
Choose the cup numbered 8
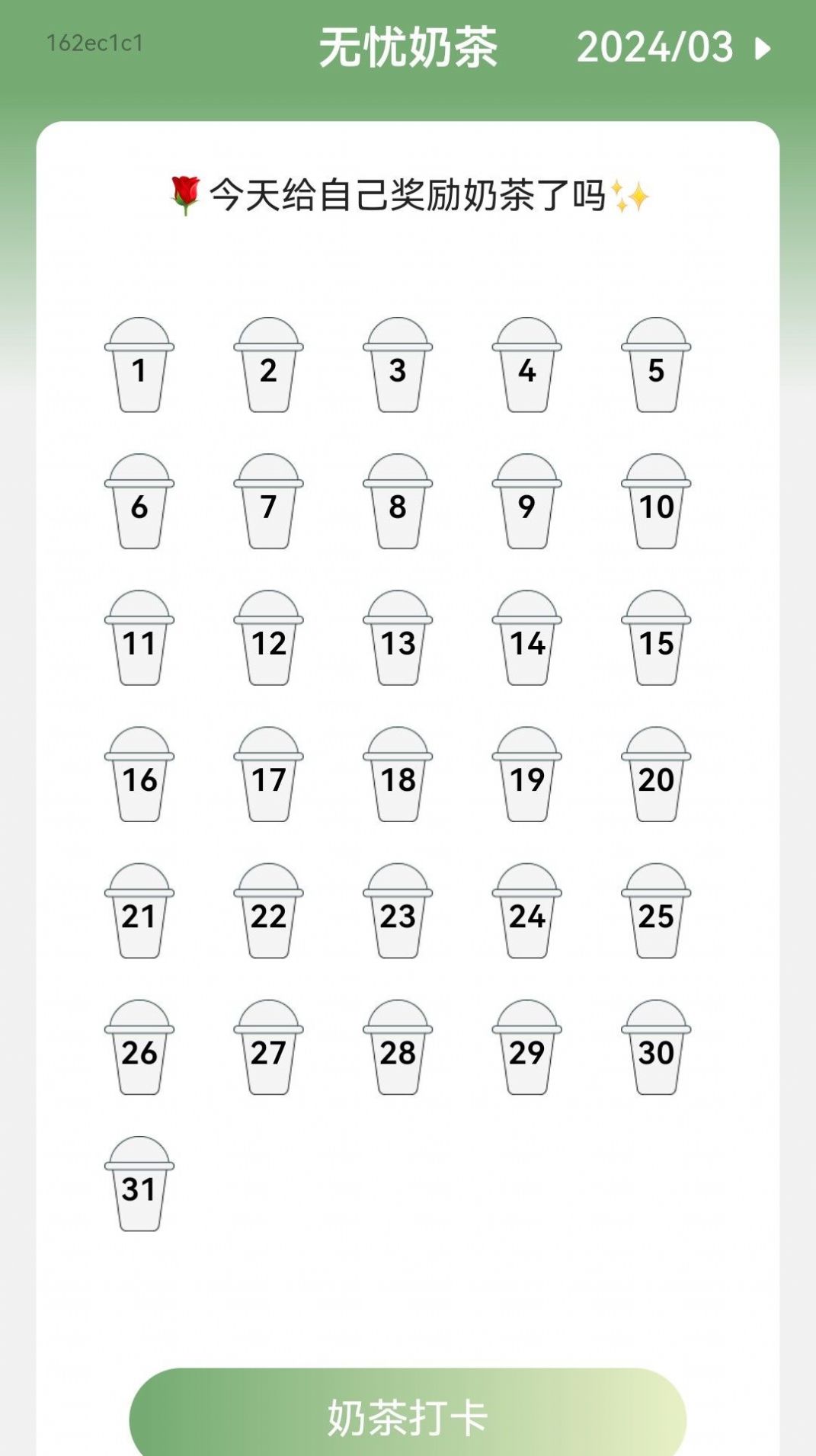pos(398,502)
